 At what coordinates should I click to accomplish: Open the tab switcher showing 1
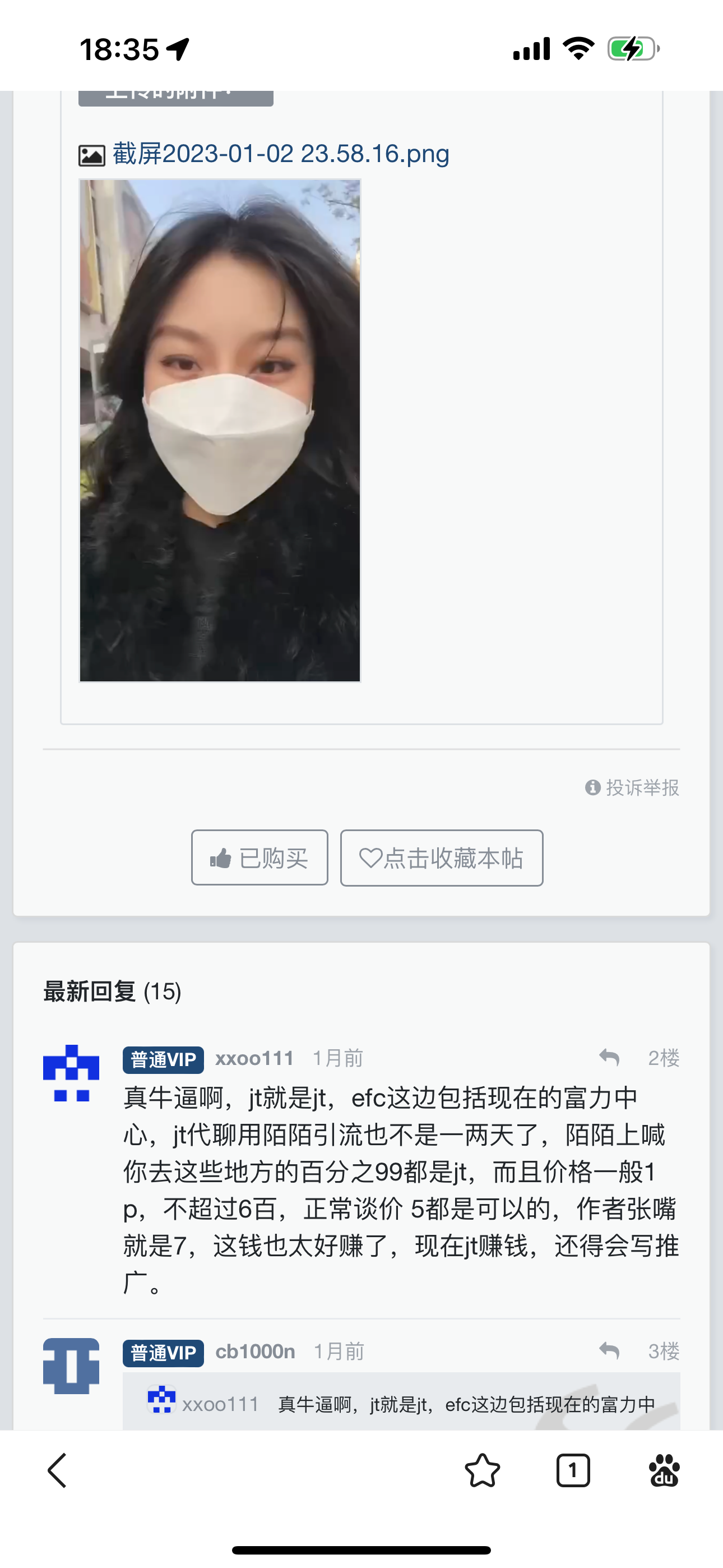point(573,1471)
